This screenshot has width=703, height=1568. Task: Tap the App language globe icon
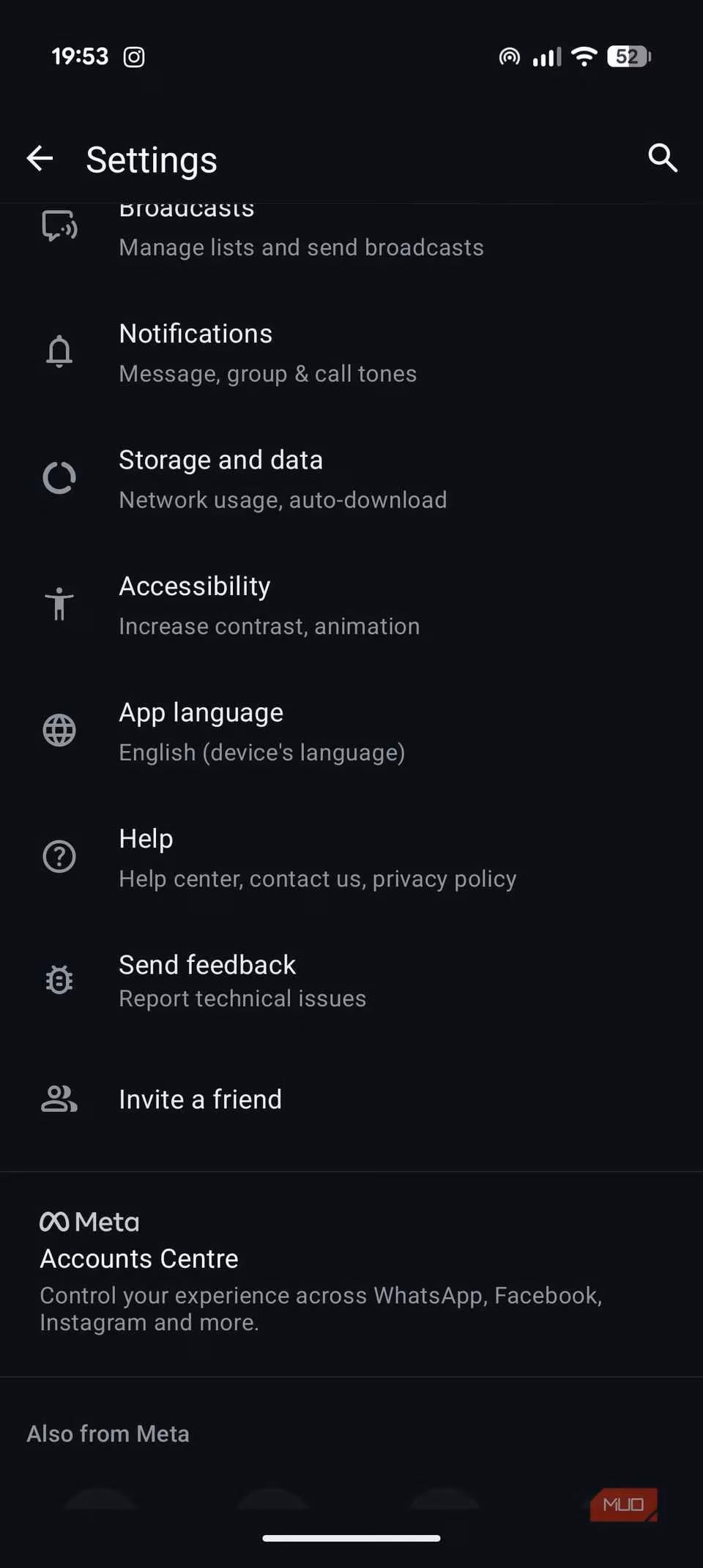59,730
